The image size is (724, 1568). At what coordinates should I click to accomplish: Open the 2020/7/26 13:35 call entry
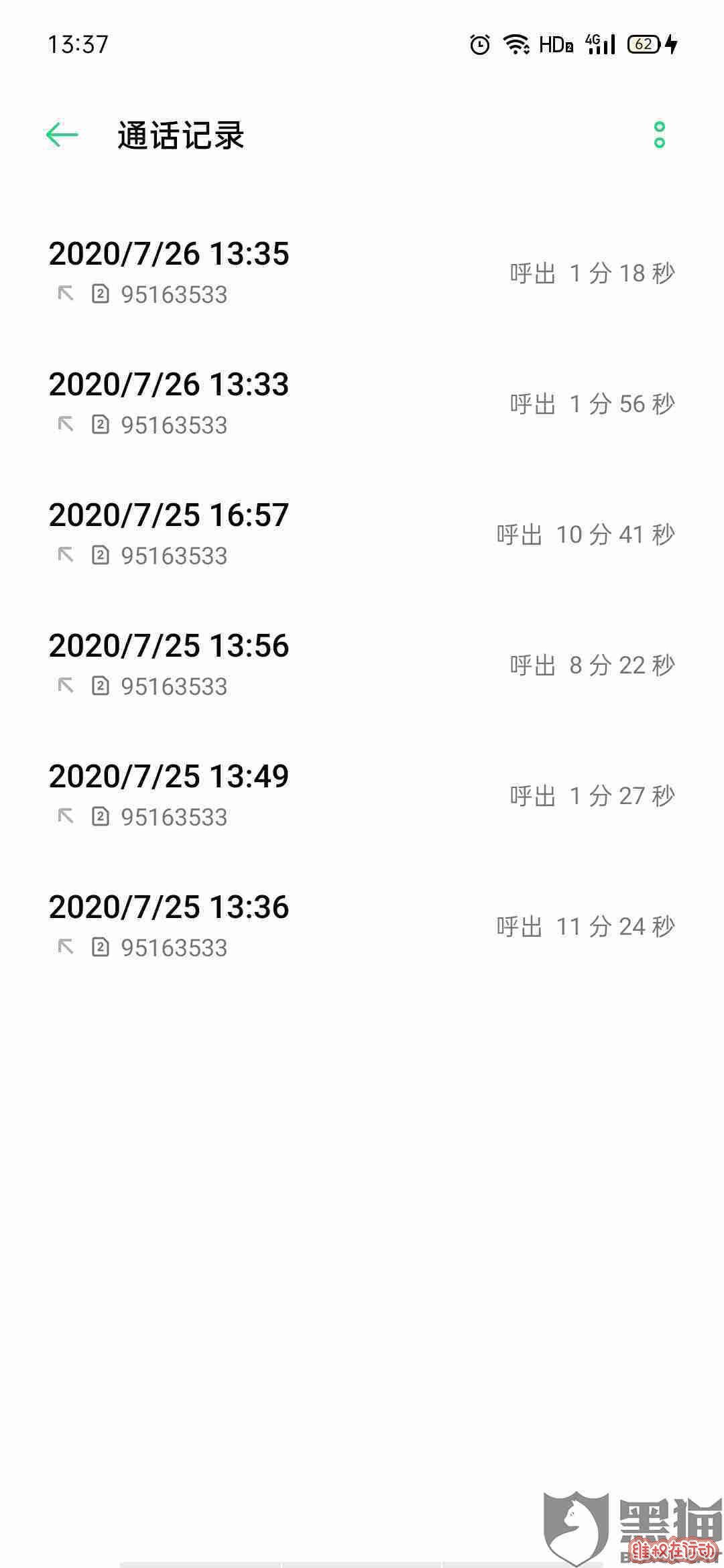pos(362,273)
